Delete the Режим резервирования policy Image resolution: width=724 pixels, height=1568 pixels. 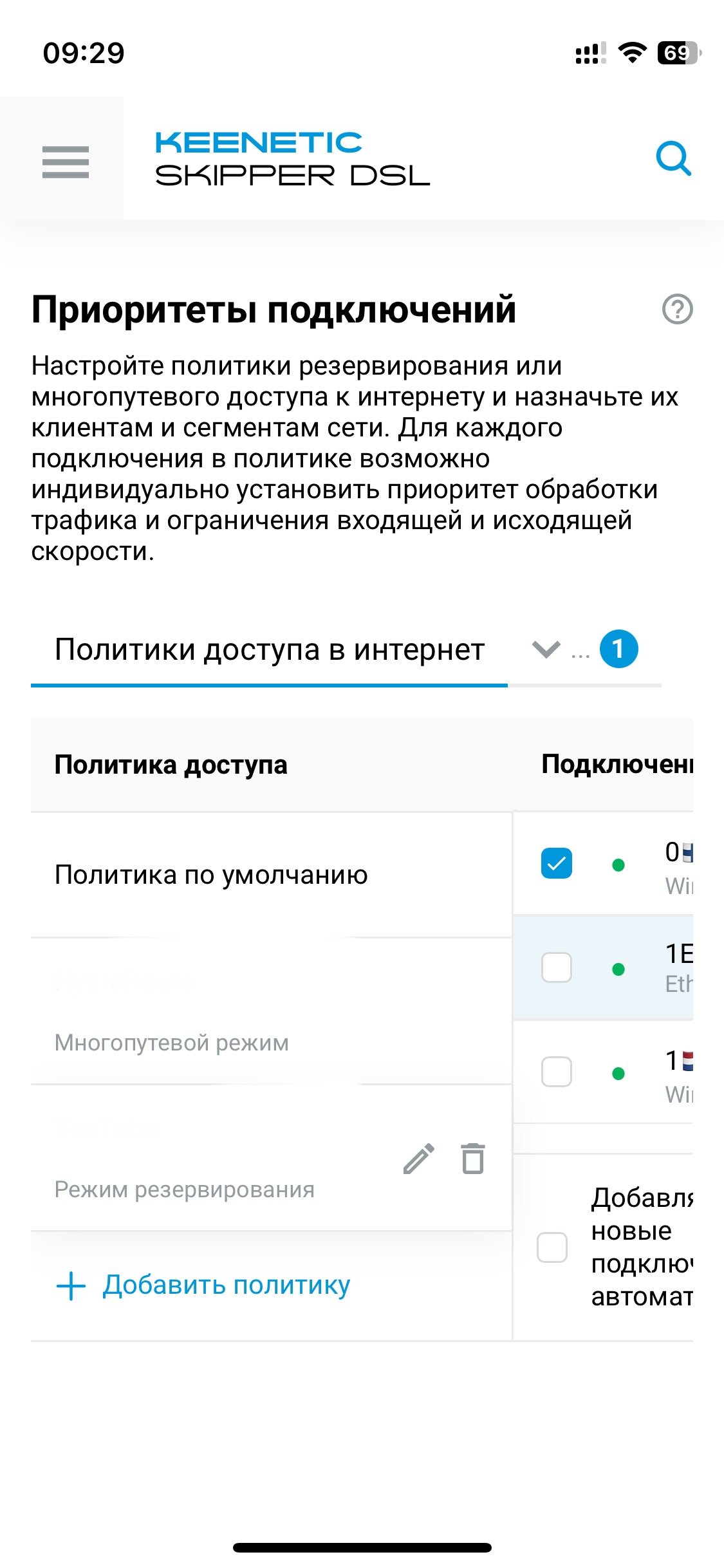473,1159
